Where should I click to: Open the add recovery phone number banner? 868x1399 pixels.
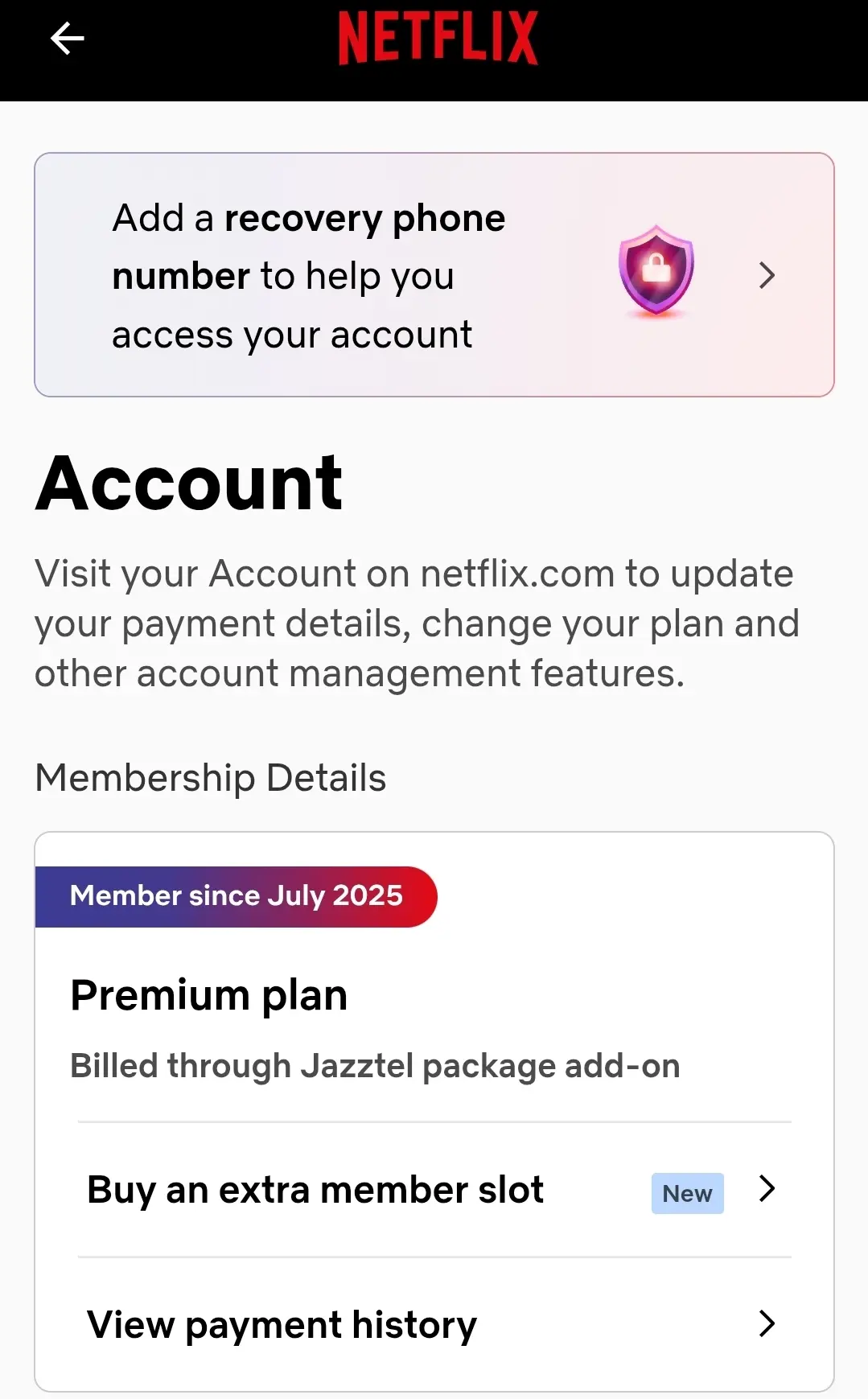pos(434,274)
